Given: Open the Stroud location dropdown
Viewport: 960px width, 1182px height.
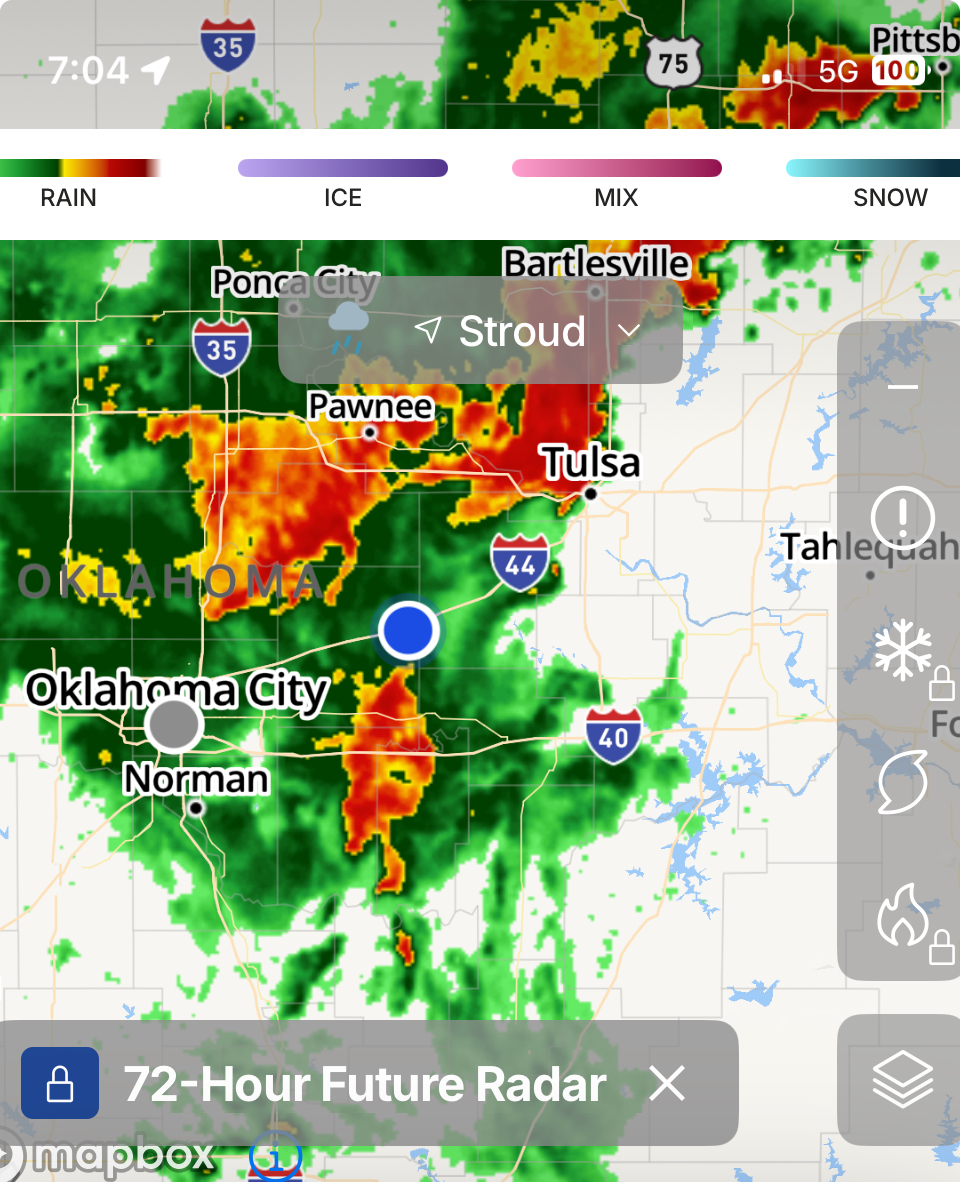Looking at the screenshot, I should tap(628, 331).
